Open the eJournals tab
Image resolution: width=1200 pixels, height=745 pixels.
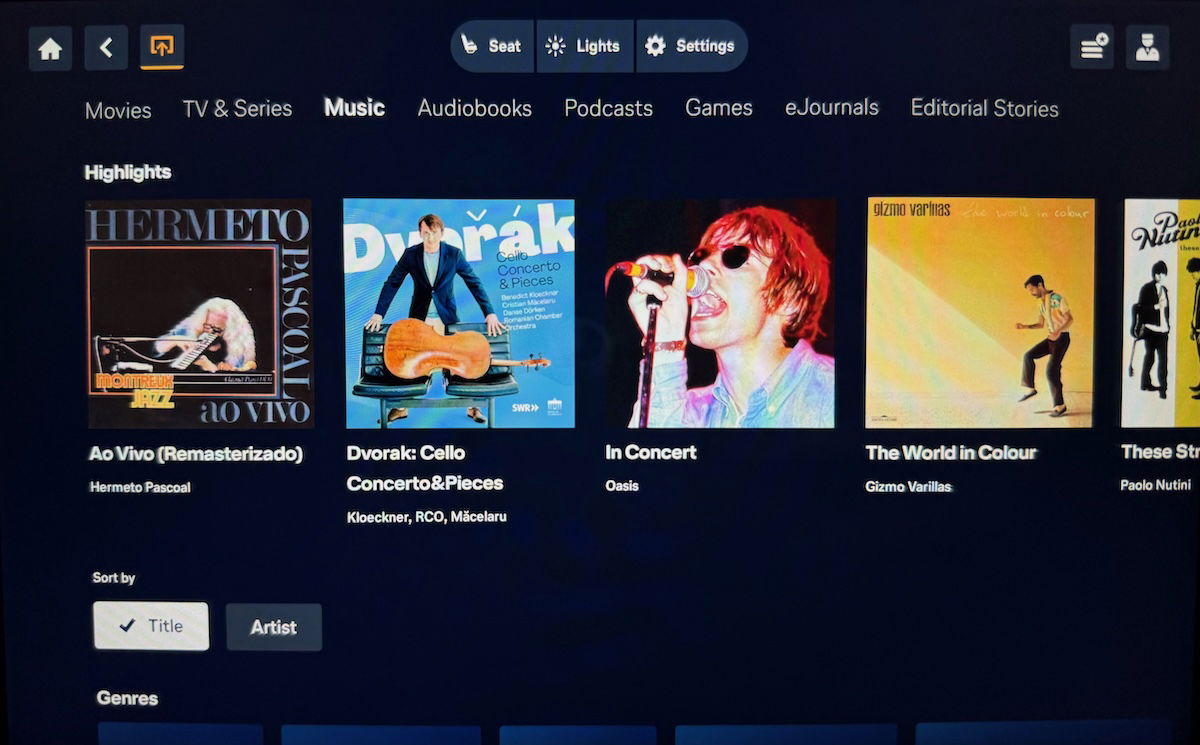pyautogui.click(x=831, y=108)
